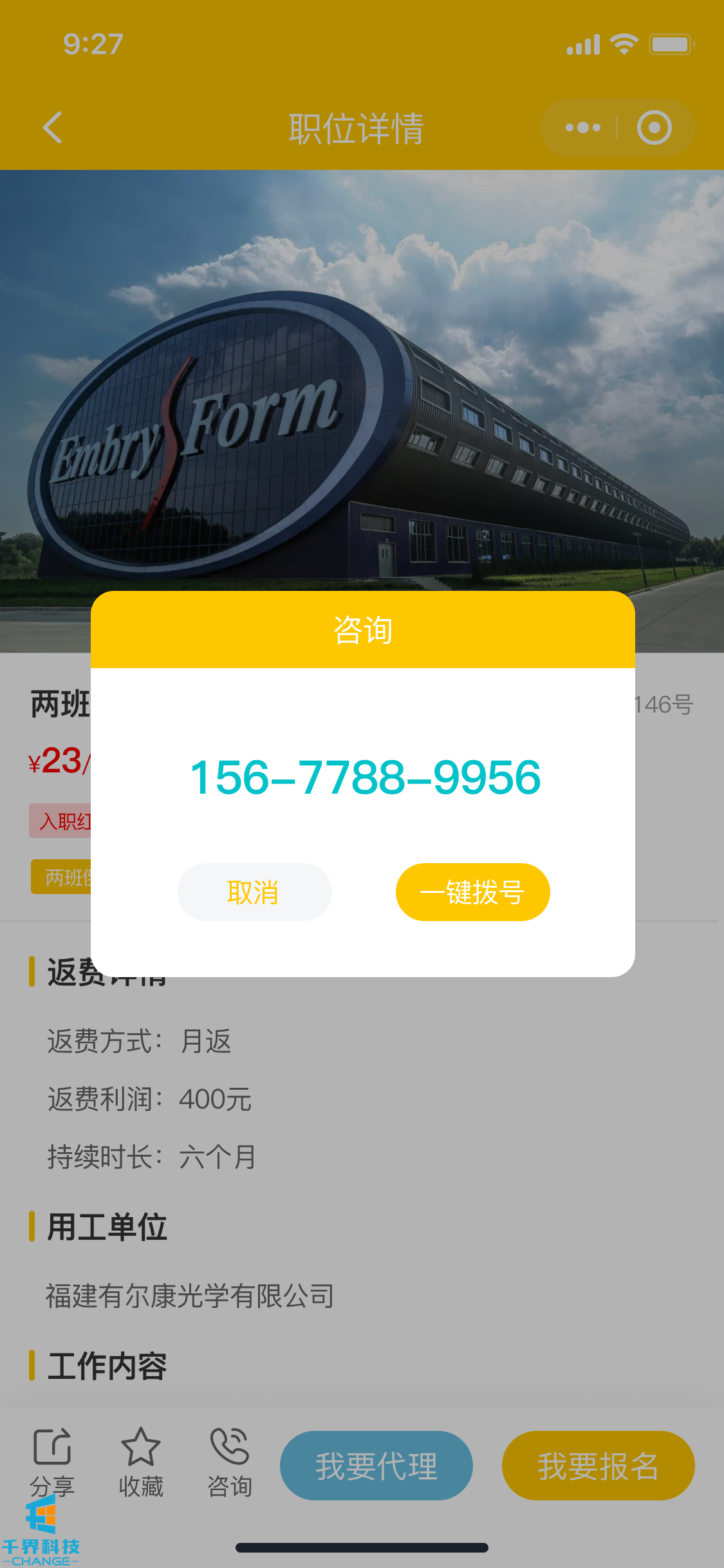
Task: Go back from 职位详情 page
Action: (x=53, y=127)
